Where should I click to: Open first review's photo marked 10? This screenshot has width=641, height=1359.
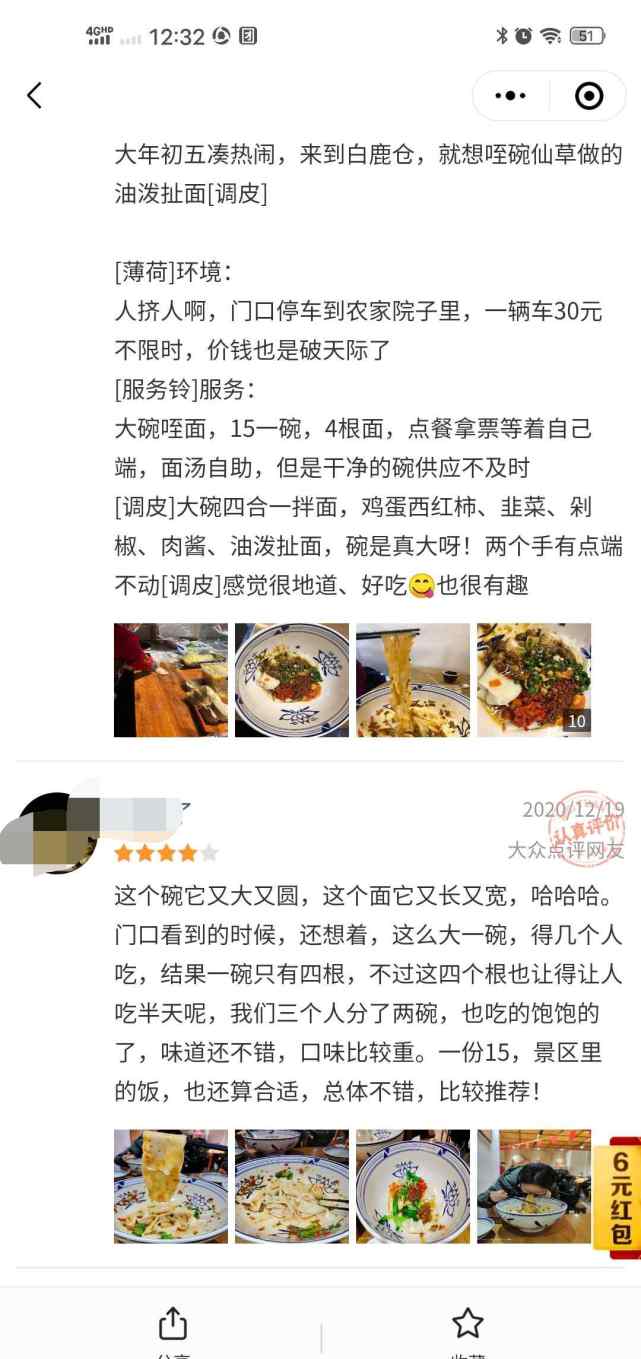534,680
